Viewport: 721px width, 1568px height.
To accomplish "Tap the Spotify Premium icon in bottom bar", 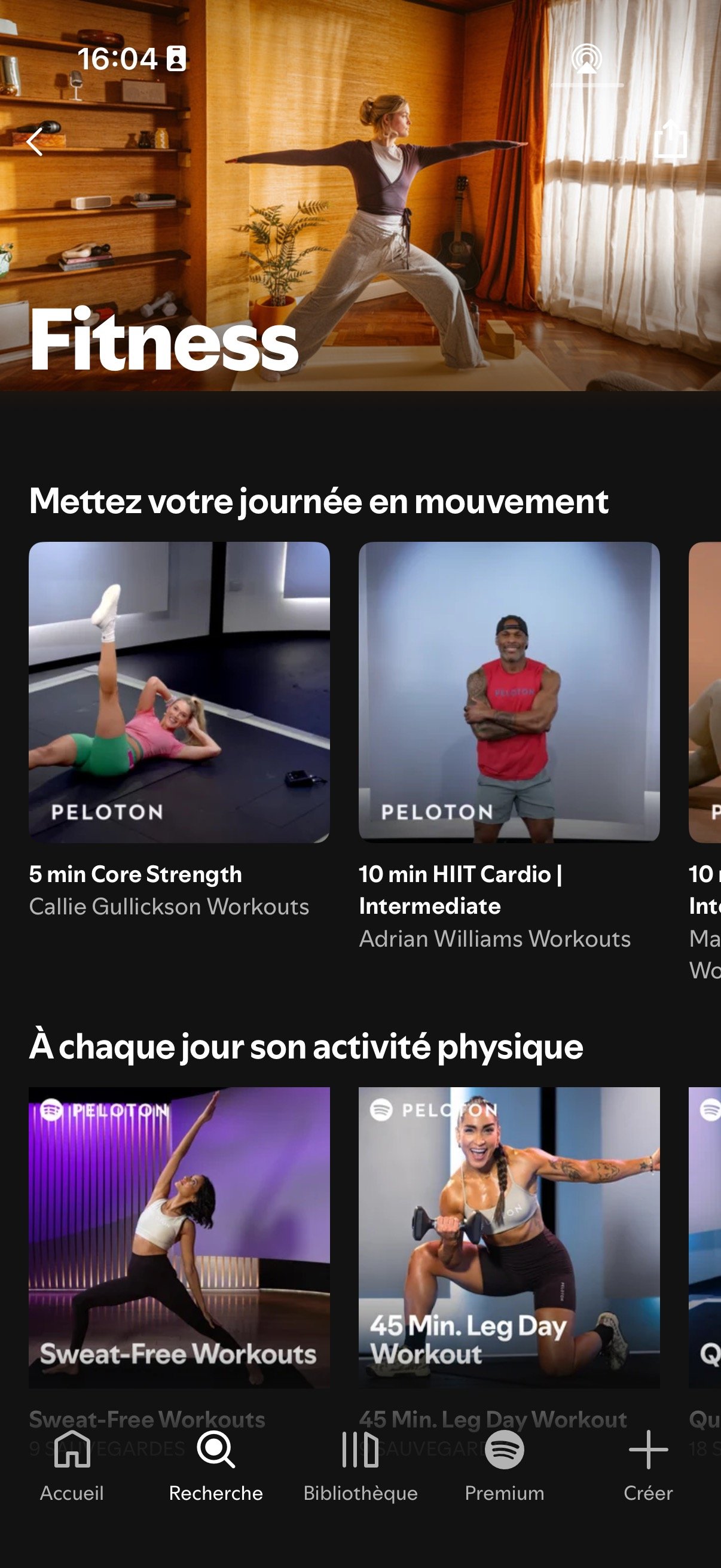I will click(504, 1453).
